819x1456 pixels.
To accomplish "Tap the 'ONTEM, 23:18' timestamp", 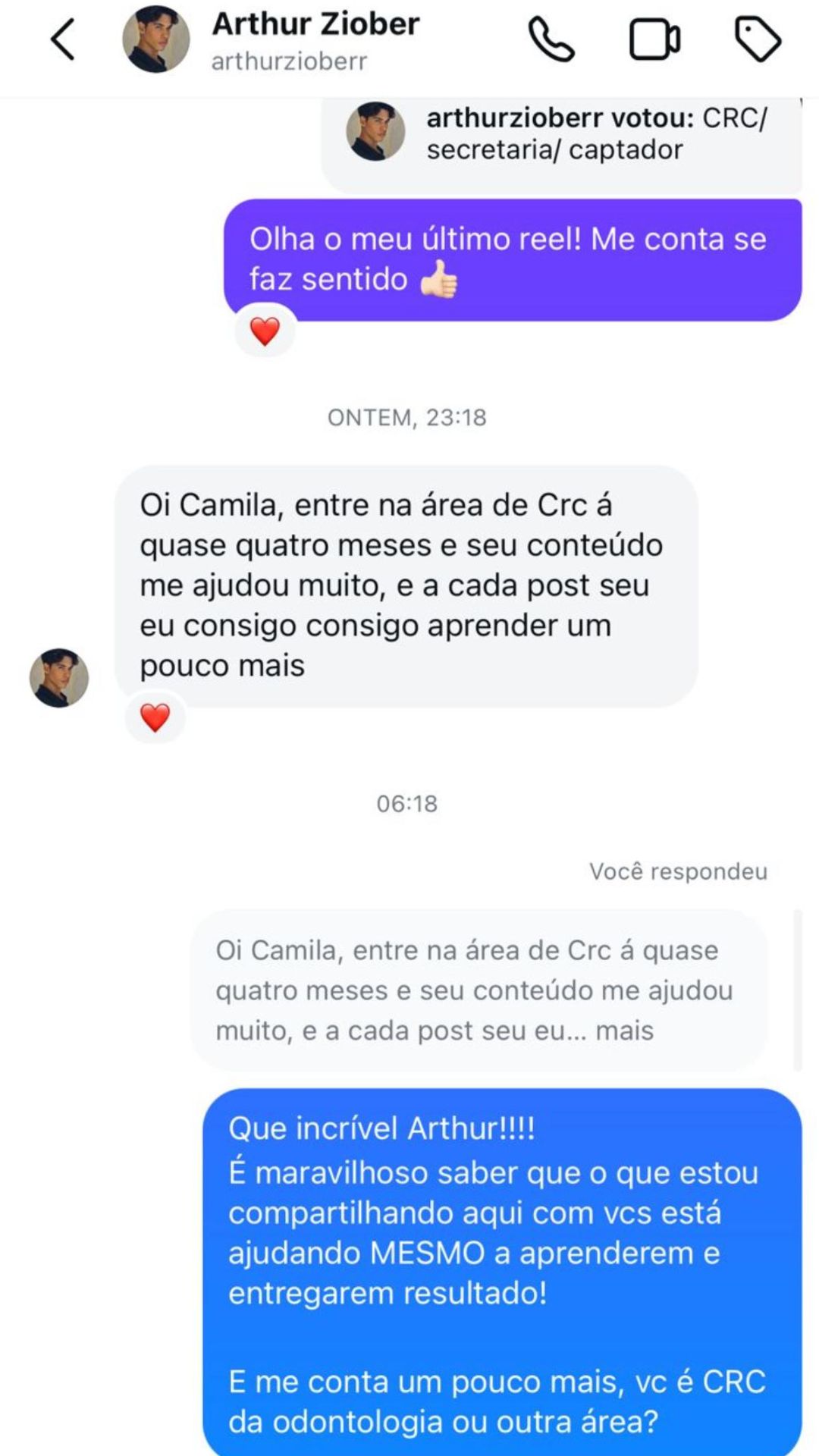I will coord(407,416).
